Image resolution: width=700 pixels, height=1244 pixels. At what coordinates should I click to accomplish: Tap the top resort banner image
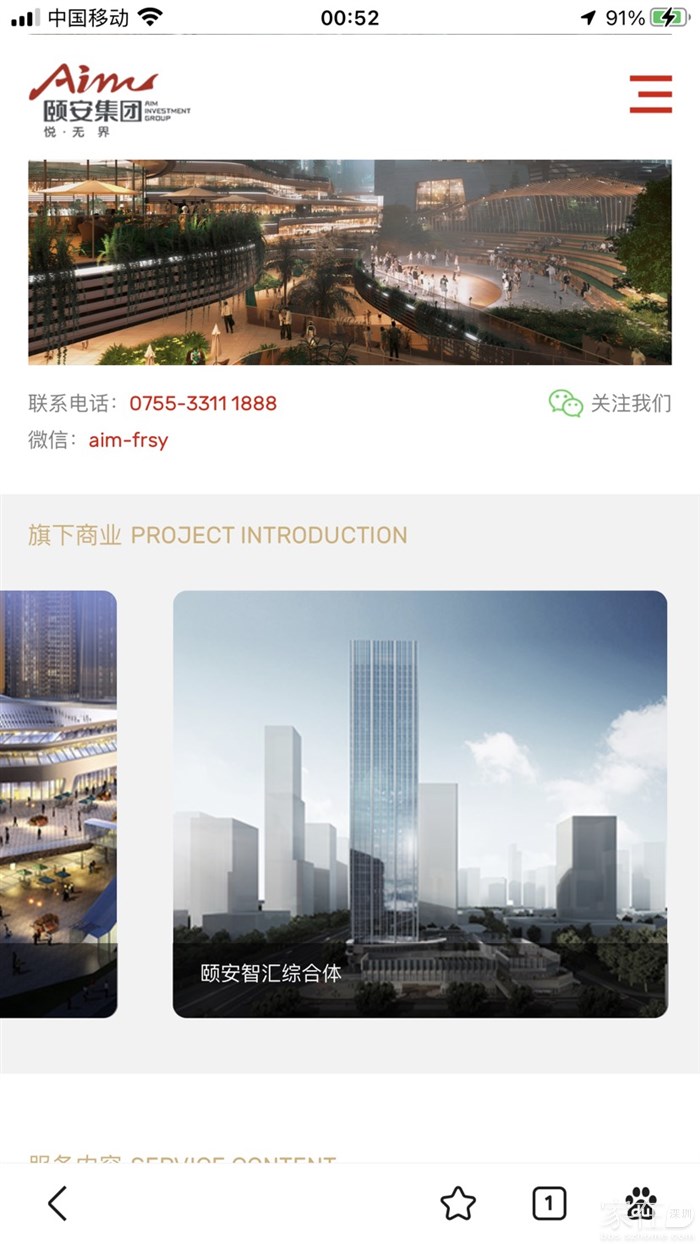pos(350,262)
